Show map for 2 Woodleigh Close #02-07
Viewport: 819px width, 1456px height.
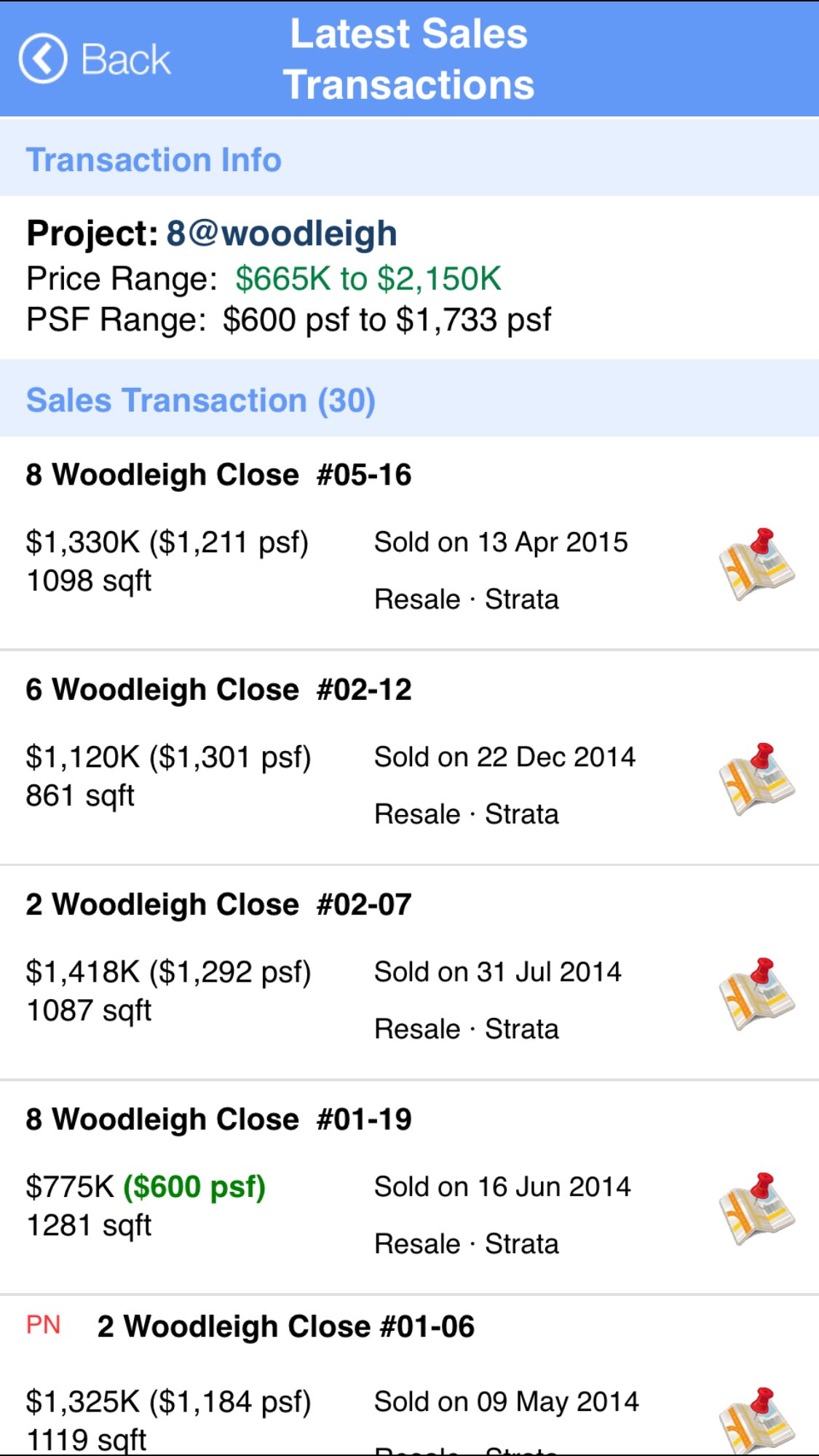pyautogui.click(x=756, y=992)
